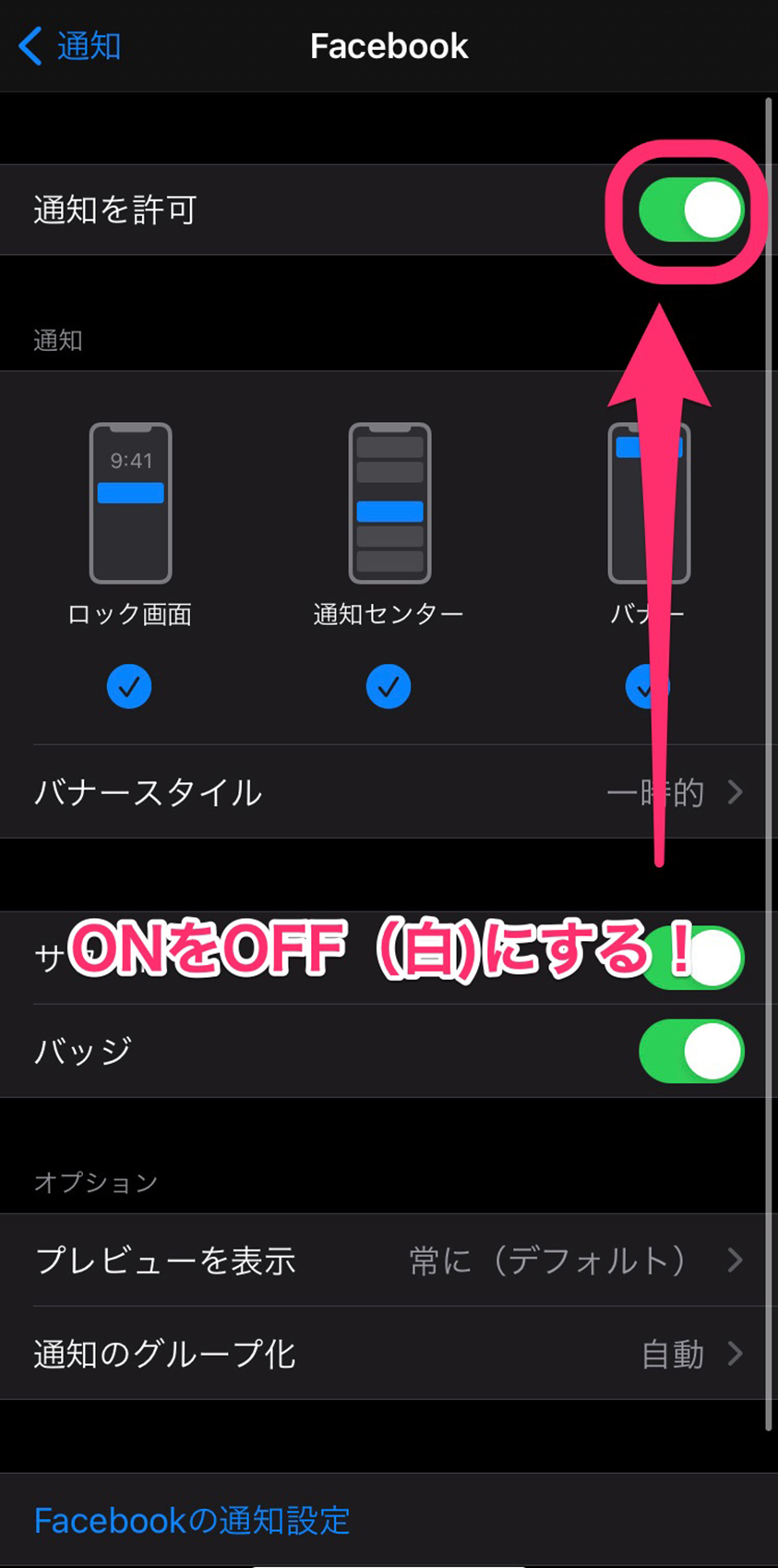Go back to the 通知 list

(70, 45)
